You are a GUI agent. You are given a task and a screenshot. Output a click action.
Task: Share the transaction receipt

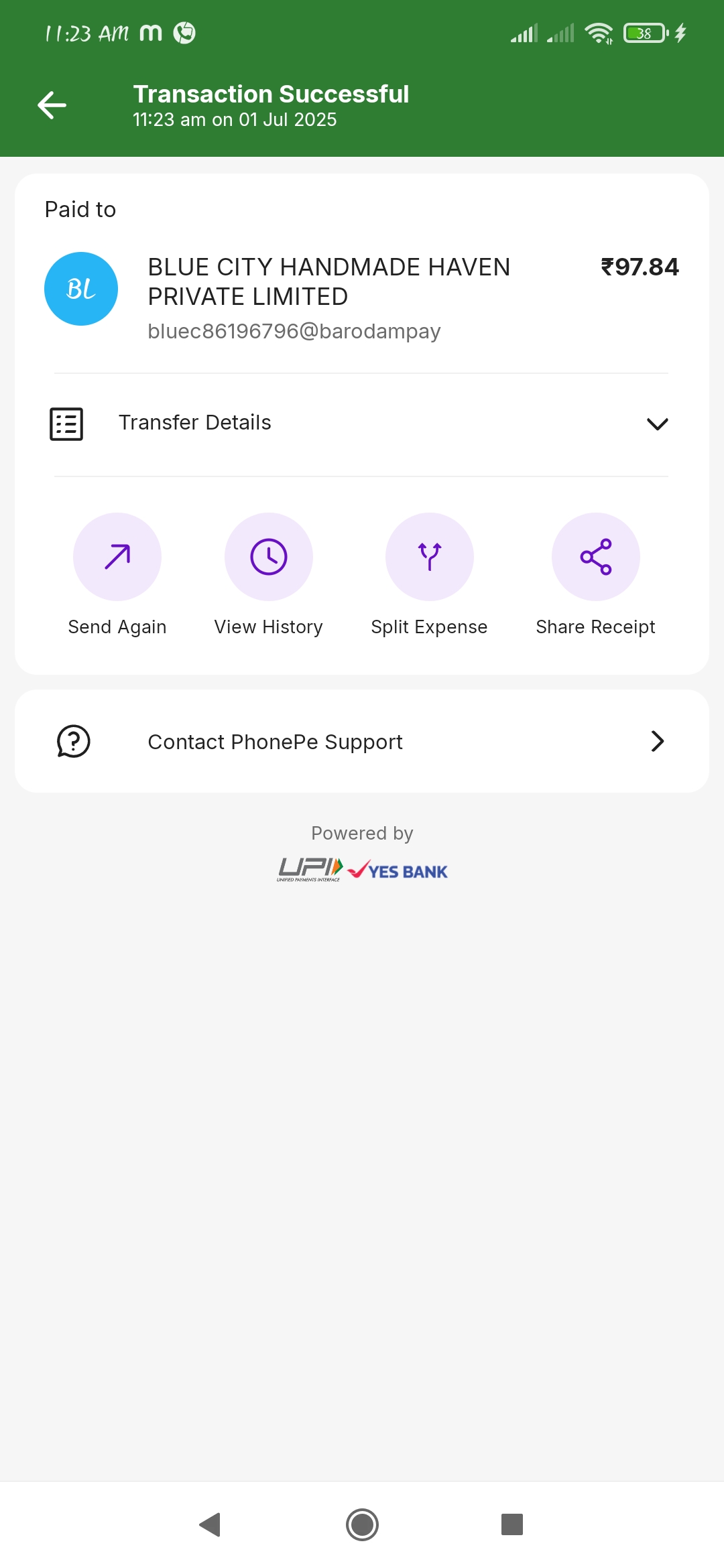[596, 557]
